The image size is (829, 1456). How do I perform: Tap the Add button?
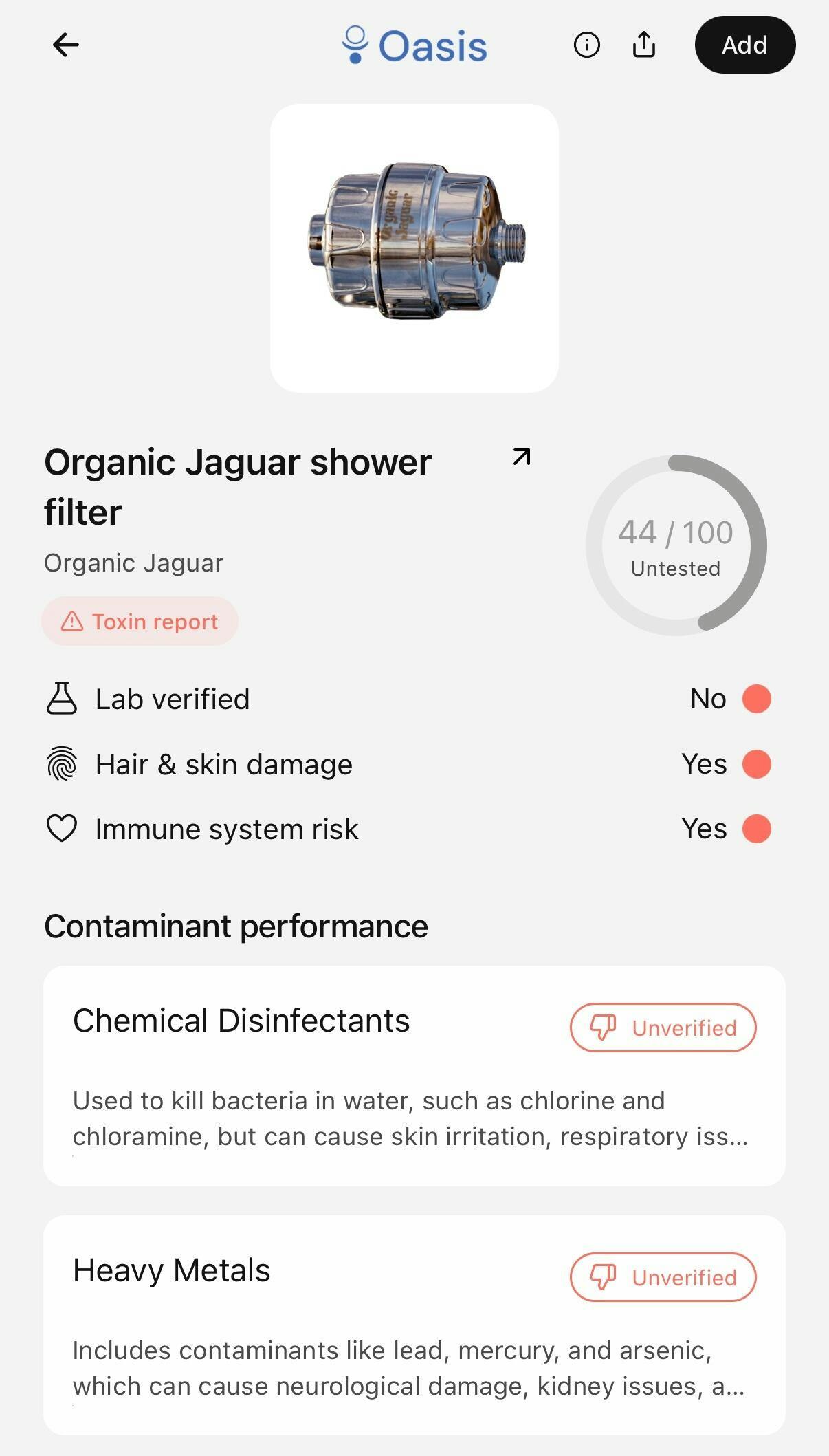(x=744, y=45)
